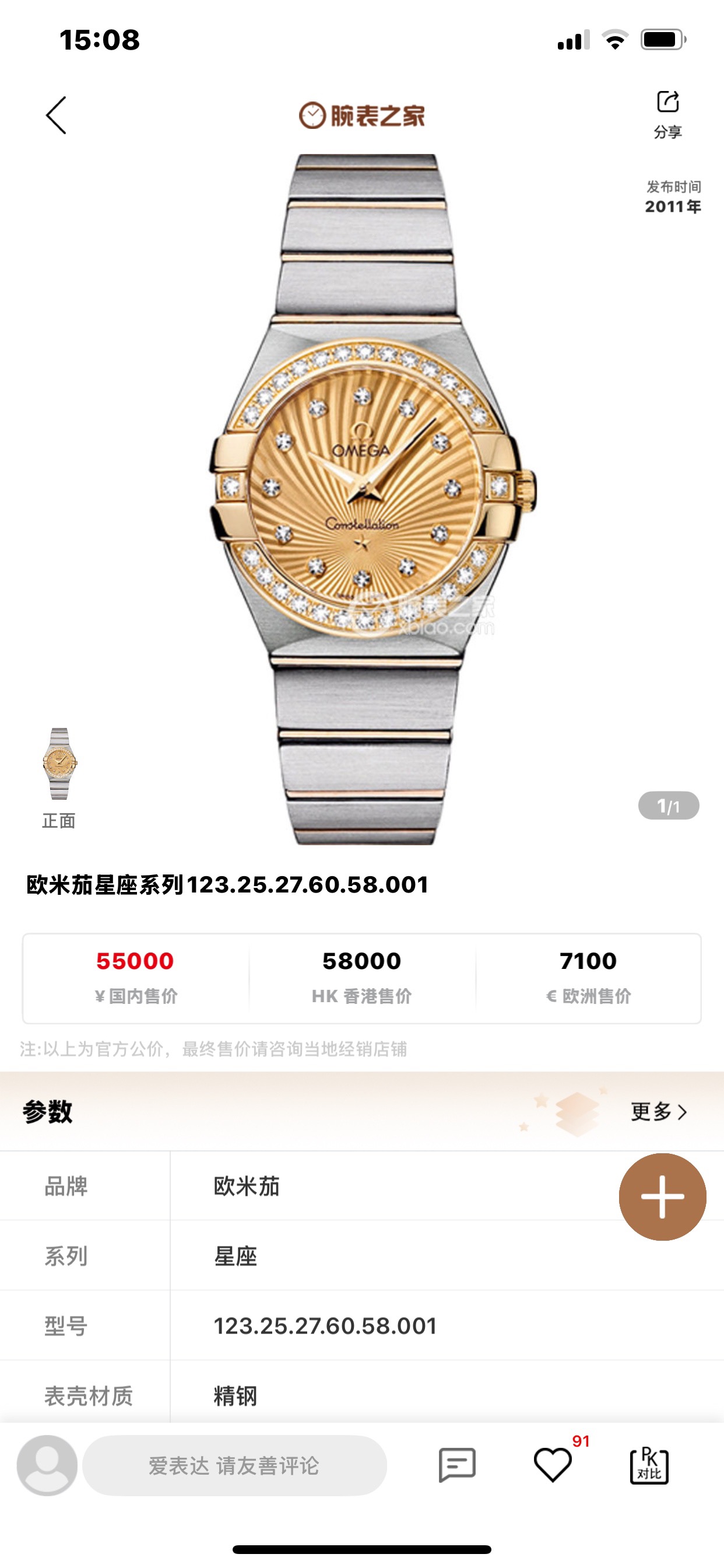Add watch to PK comparison
This screenshot has height=1568, width=724.
coord(649,1465)
